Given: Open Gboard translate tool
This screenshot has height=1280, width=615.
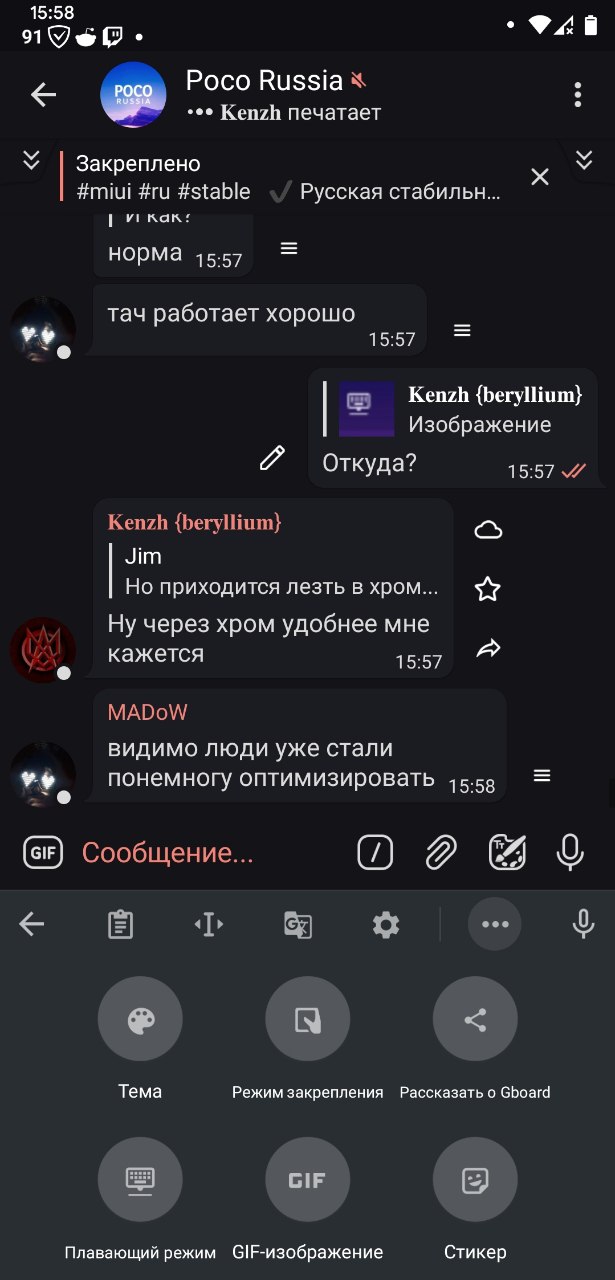Looking at the screenshot, I should tap(297, 925).
